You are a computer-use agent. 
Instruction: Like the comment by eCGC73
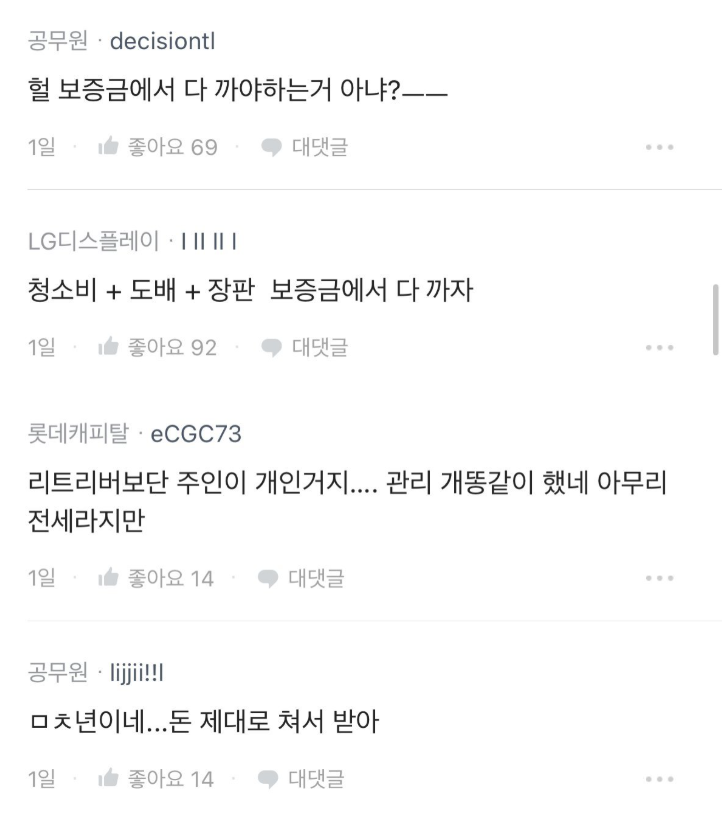point(155,578)
